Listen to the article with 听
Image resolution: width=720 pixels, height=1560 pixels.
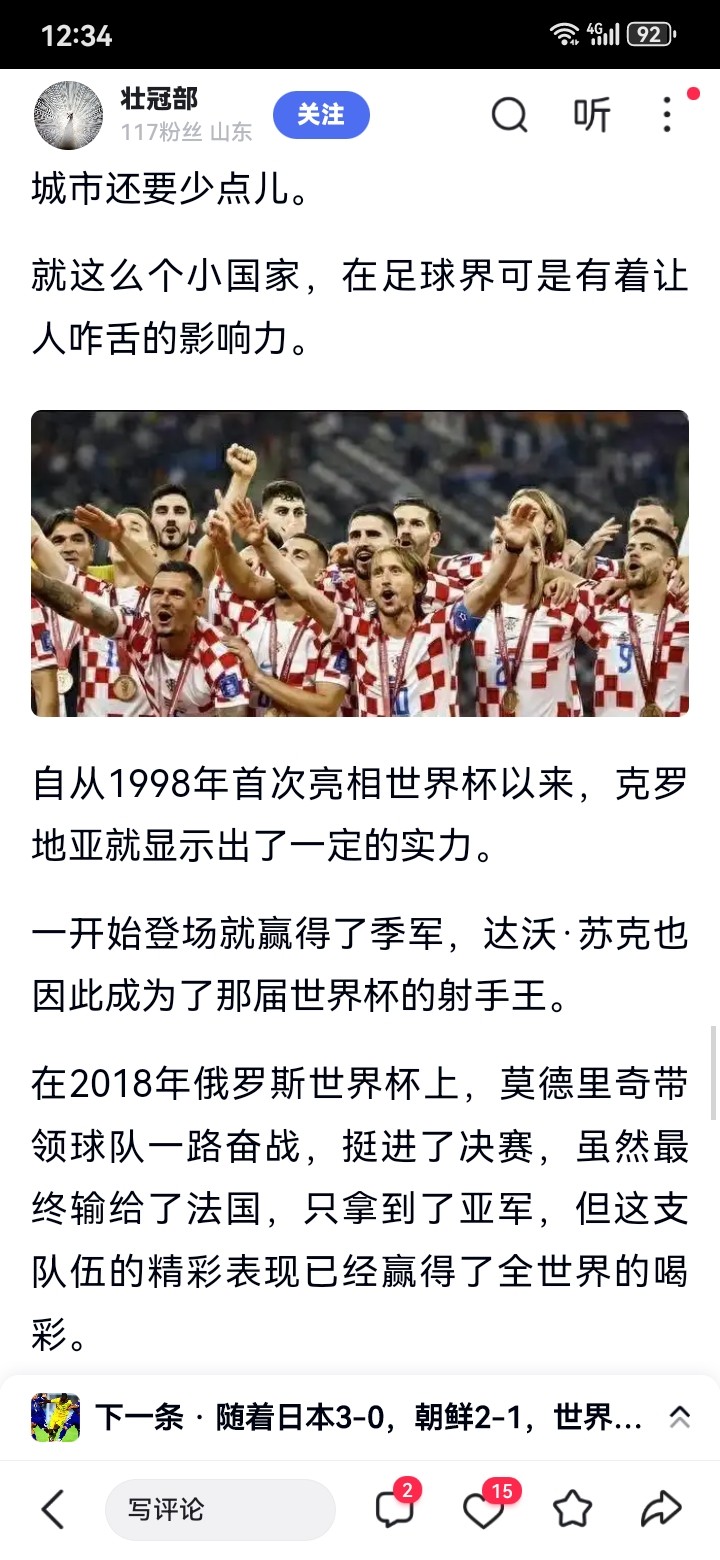pyautogui.click(x=591, y=116)
